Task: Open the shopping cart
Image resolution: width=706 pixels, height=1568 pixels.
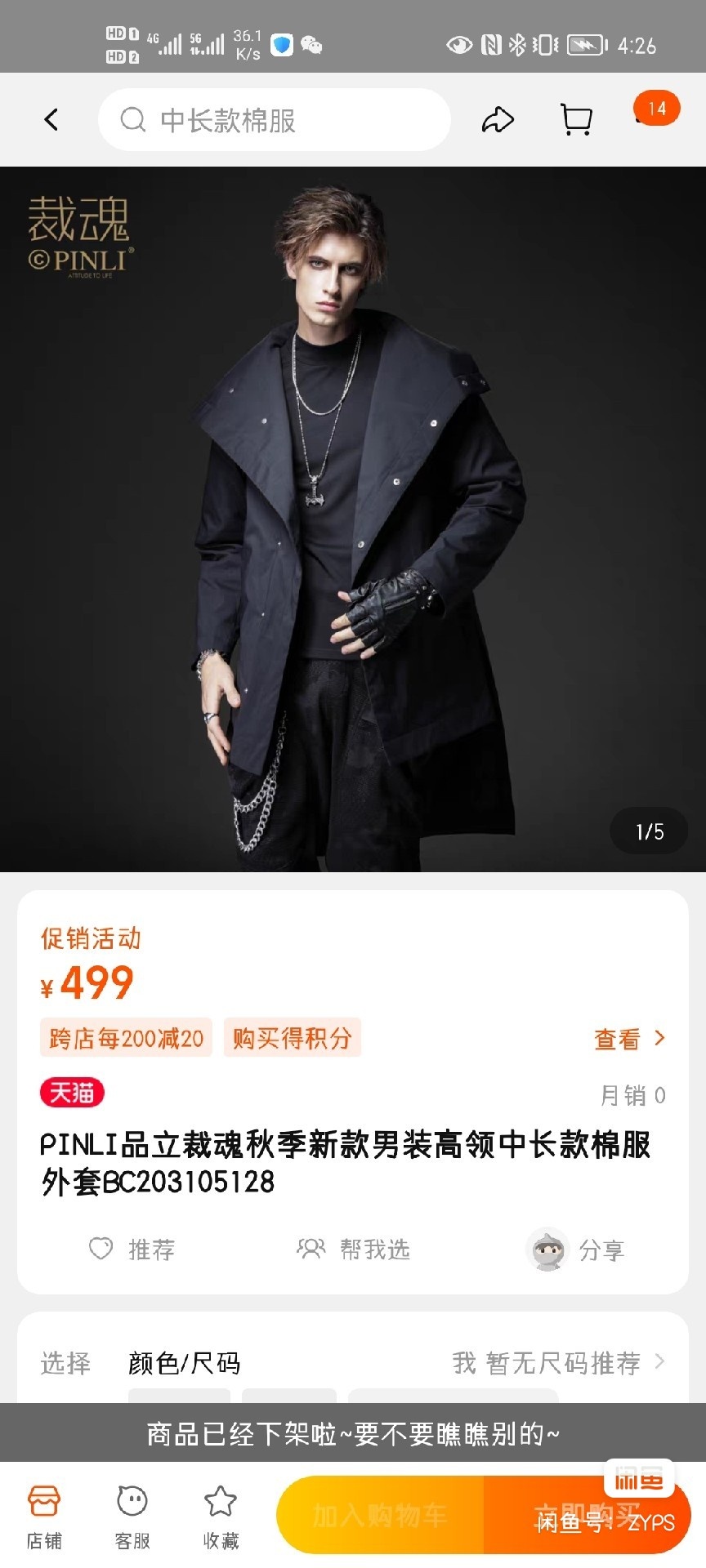Action: point(576,120)
